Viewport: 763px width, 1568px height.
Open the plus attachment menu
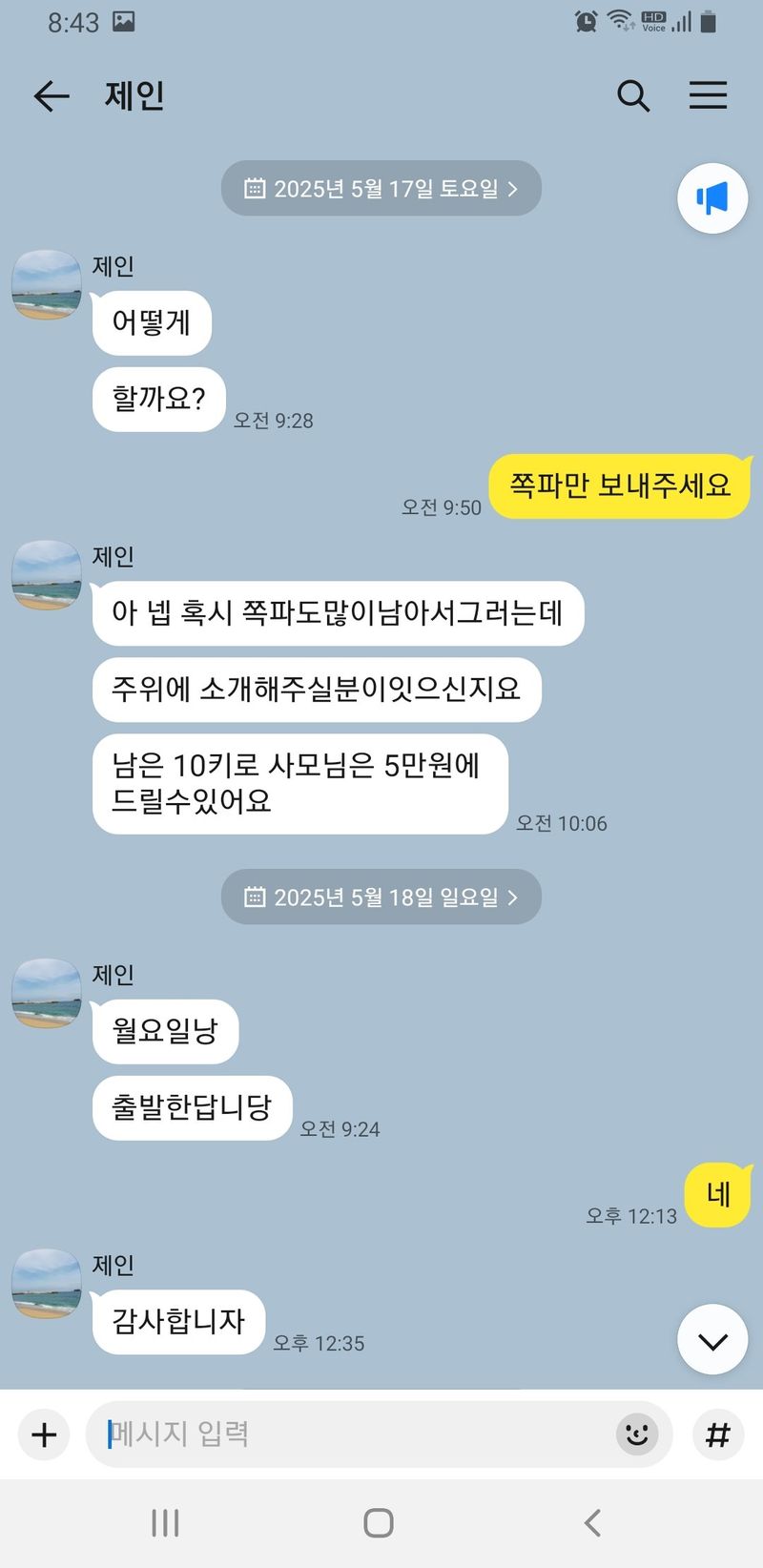tap(44, 1434)
